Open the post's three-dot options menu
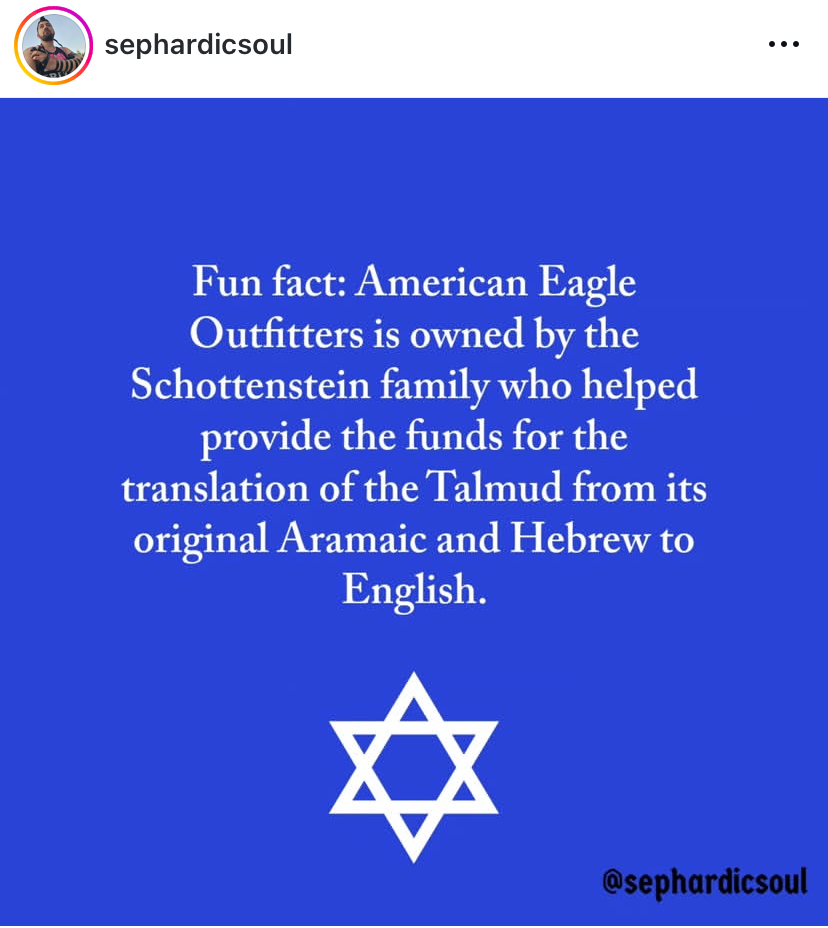This screenshot has width=828, height=928. (x=784, y=44)
